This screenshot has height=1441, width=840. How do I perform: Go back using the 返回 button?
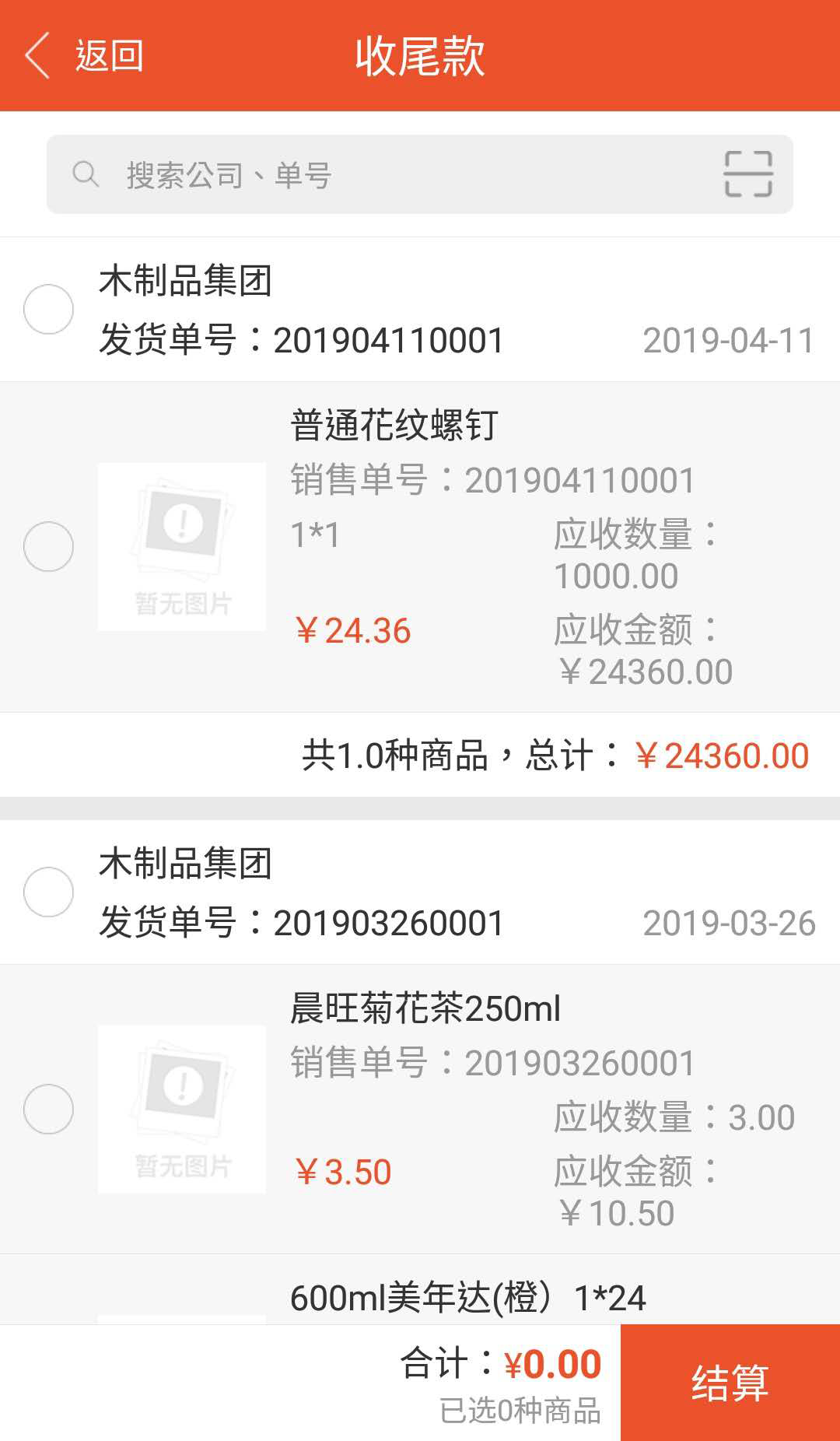pyautogui.click(x=84, y=56)
